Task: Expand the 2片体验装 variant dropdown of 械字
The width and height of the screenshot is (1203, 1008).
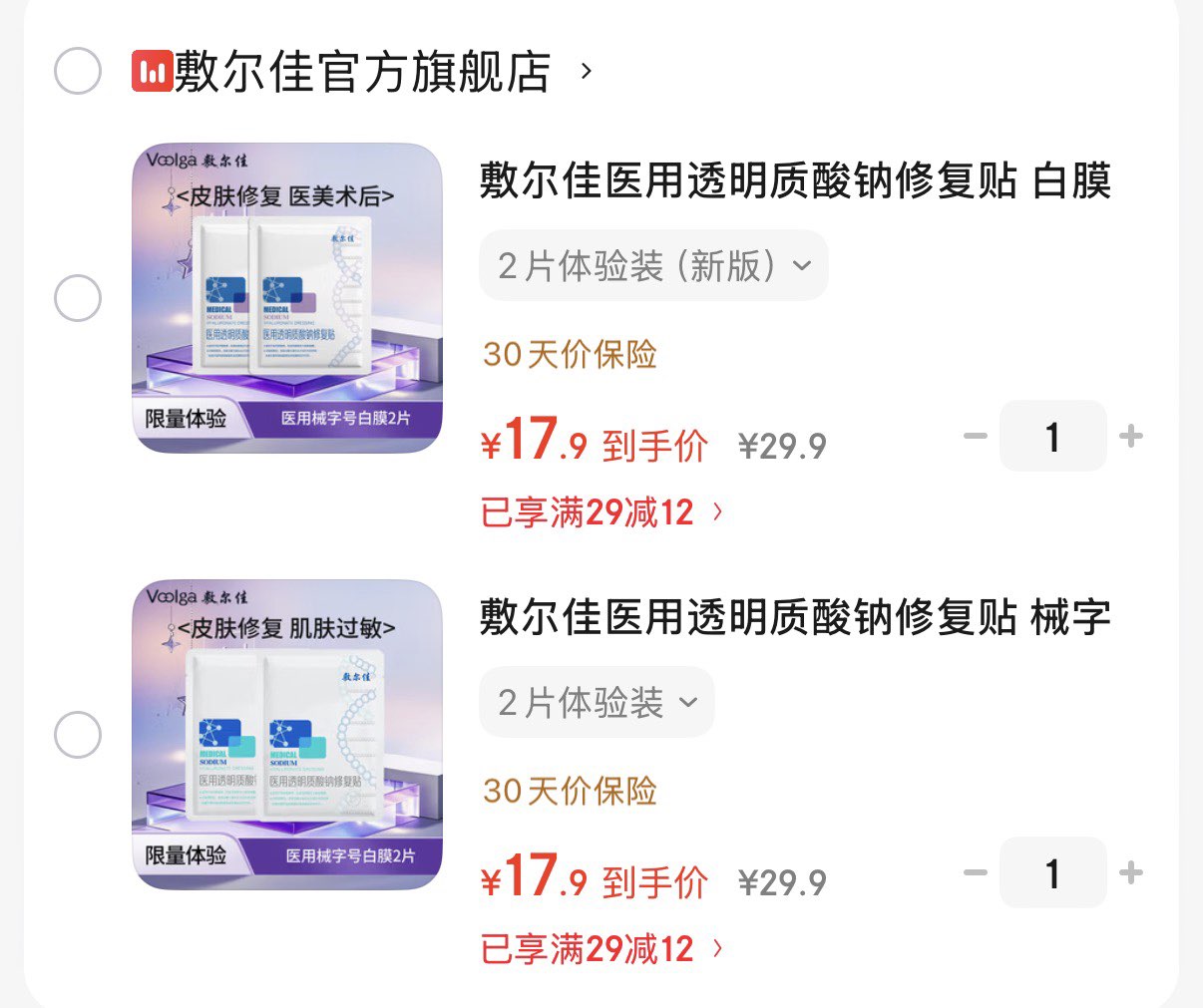Action: 597,703
